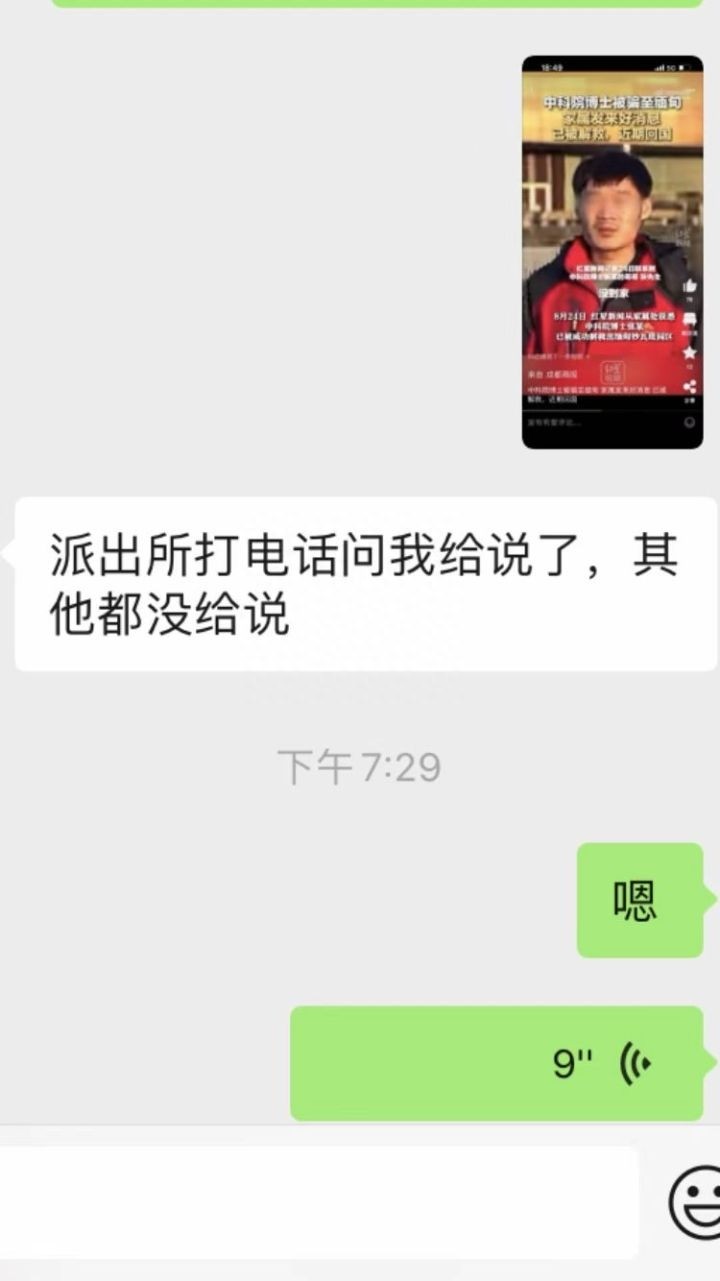This screenshot has height=1281, width=720.
Task: Open the emoji picker
Action: [696, 1201]
